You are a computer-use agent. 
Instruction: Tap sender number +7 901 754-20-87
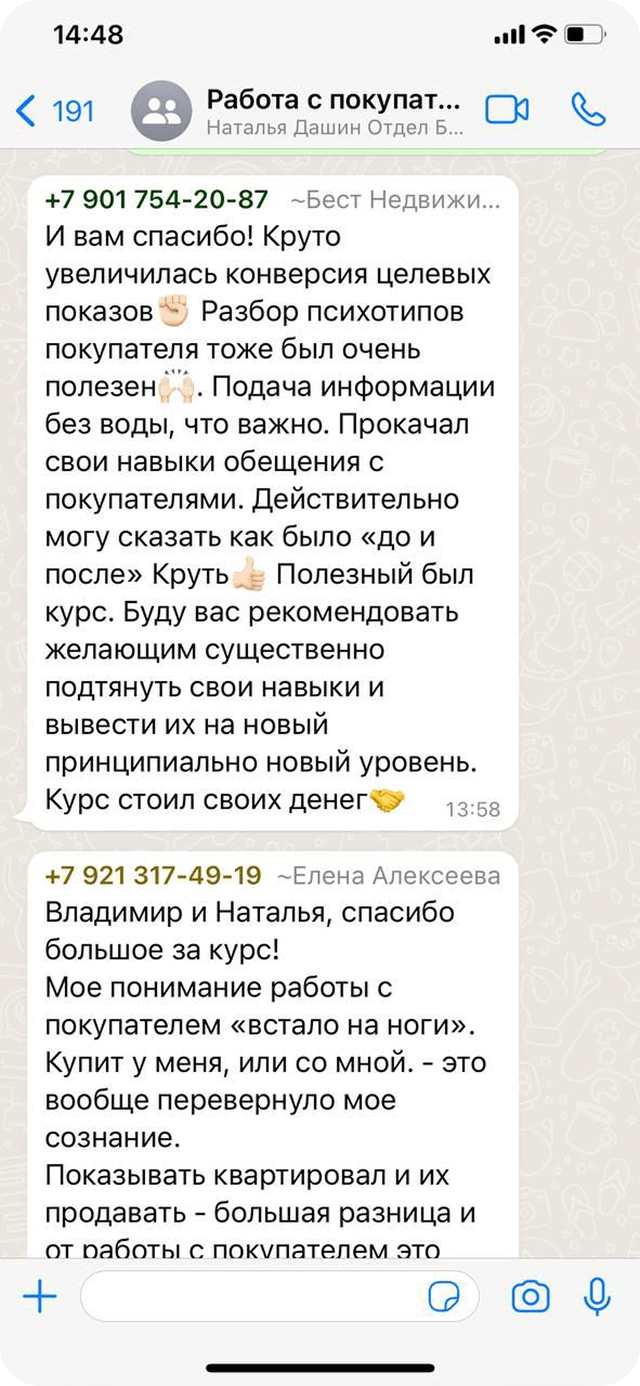[x=157, y=199]
